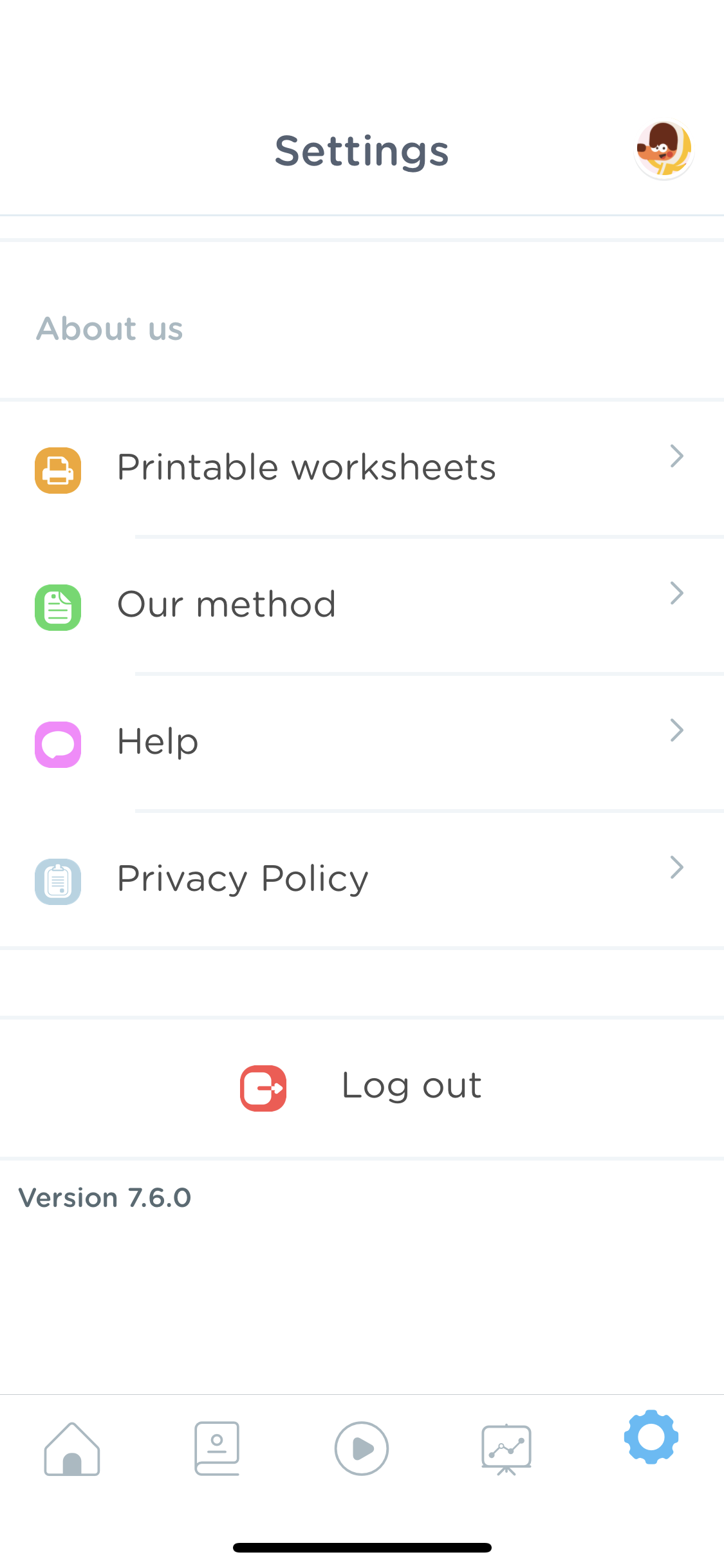The width and height of the screenshot is (724, 1568).
Task: Select the settings gear tab
Action: (x=651, y=1437)
